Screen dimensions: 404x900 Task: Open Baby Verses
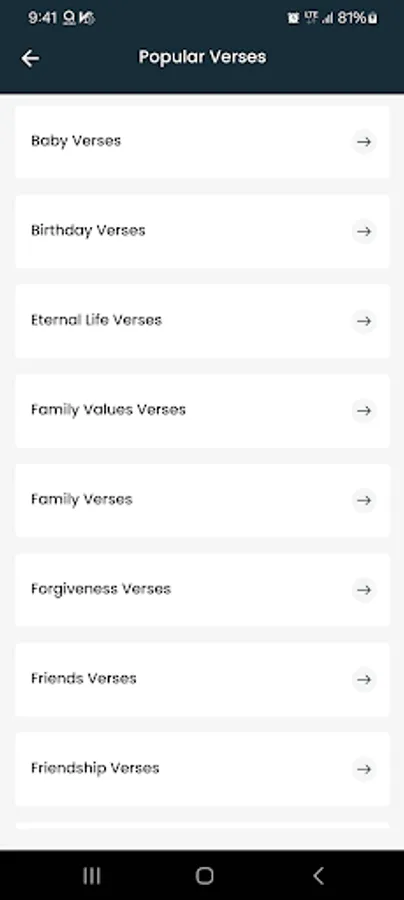[x=202, y=142]
